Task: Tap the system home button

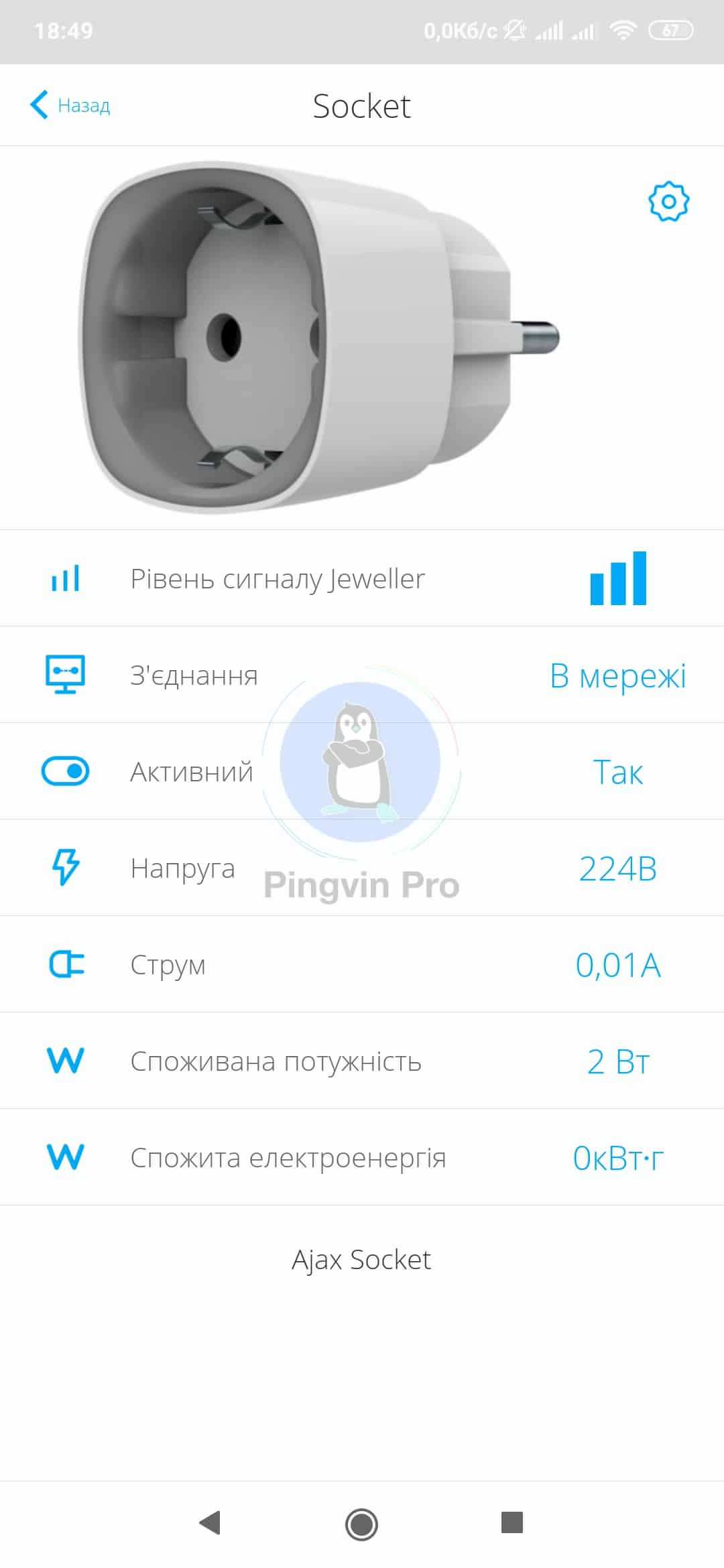Action: coord(361,1524)
